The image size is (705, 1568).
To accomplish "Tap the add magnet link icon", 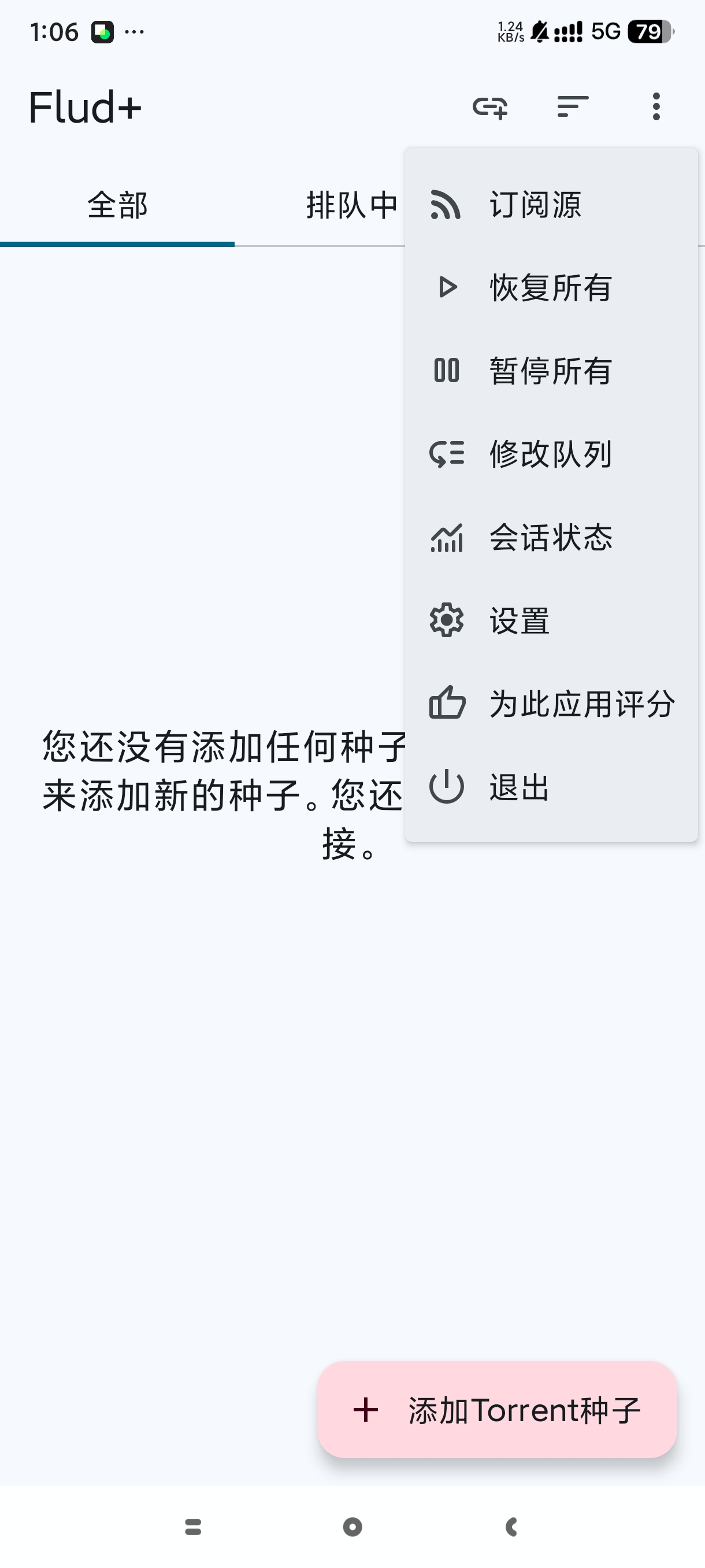I will 489,107.
